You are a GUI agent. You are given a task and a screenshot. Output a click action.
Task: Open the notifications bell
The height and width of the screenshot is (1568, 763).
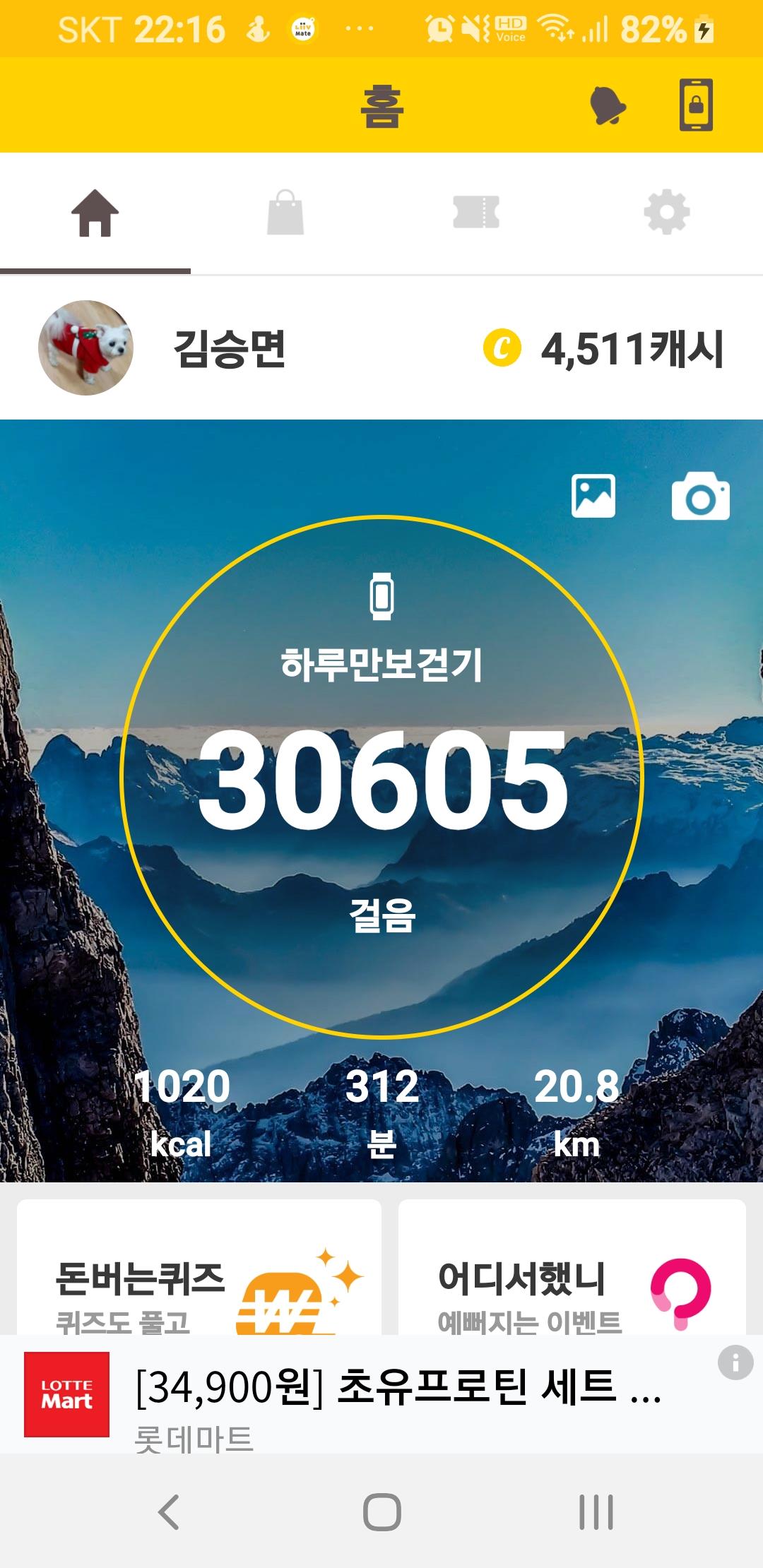click(608, 106)
